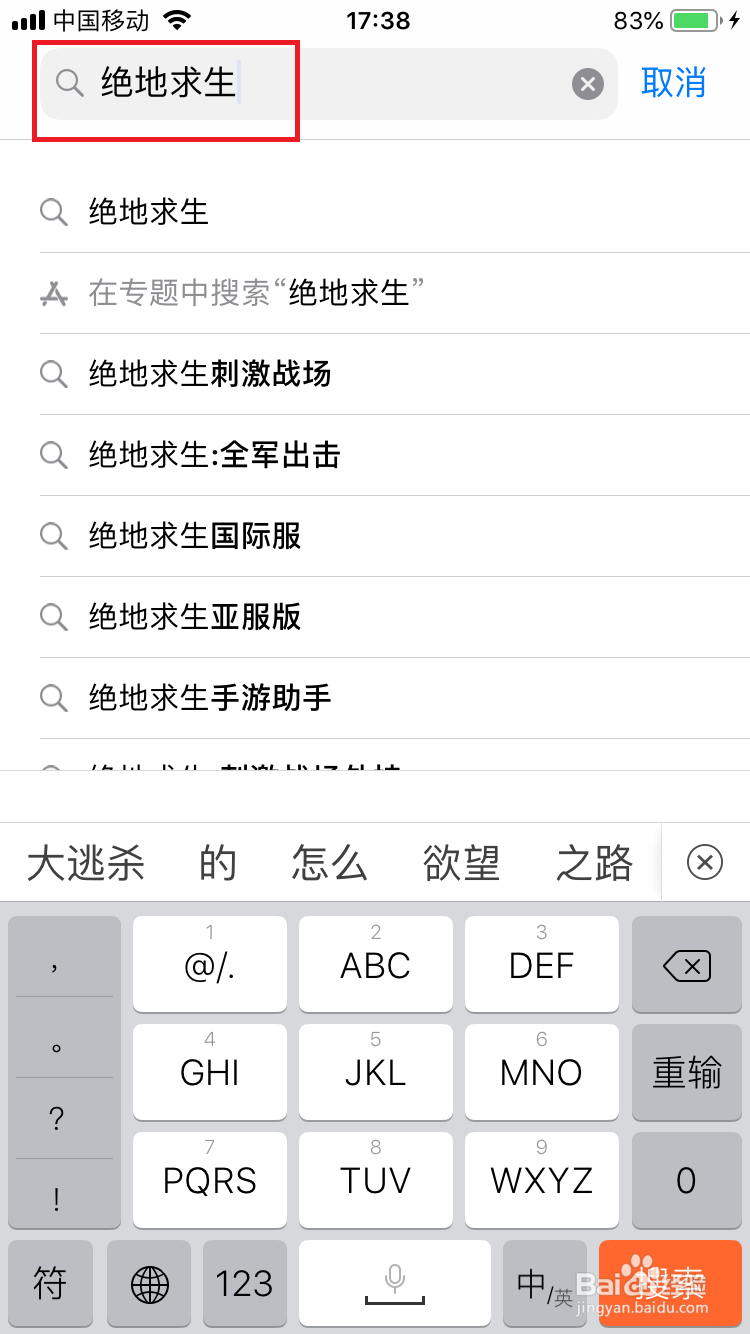
Task: Tap the specialty search icon beside 在专题中搜索
Action: (x=54, y=293)
